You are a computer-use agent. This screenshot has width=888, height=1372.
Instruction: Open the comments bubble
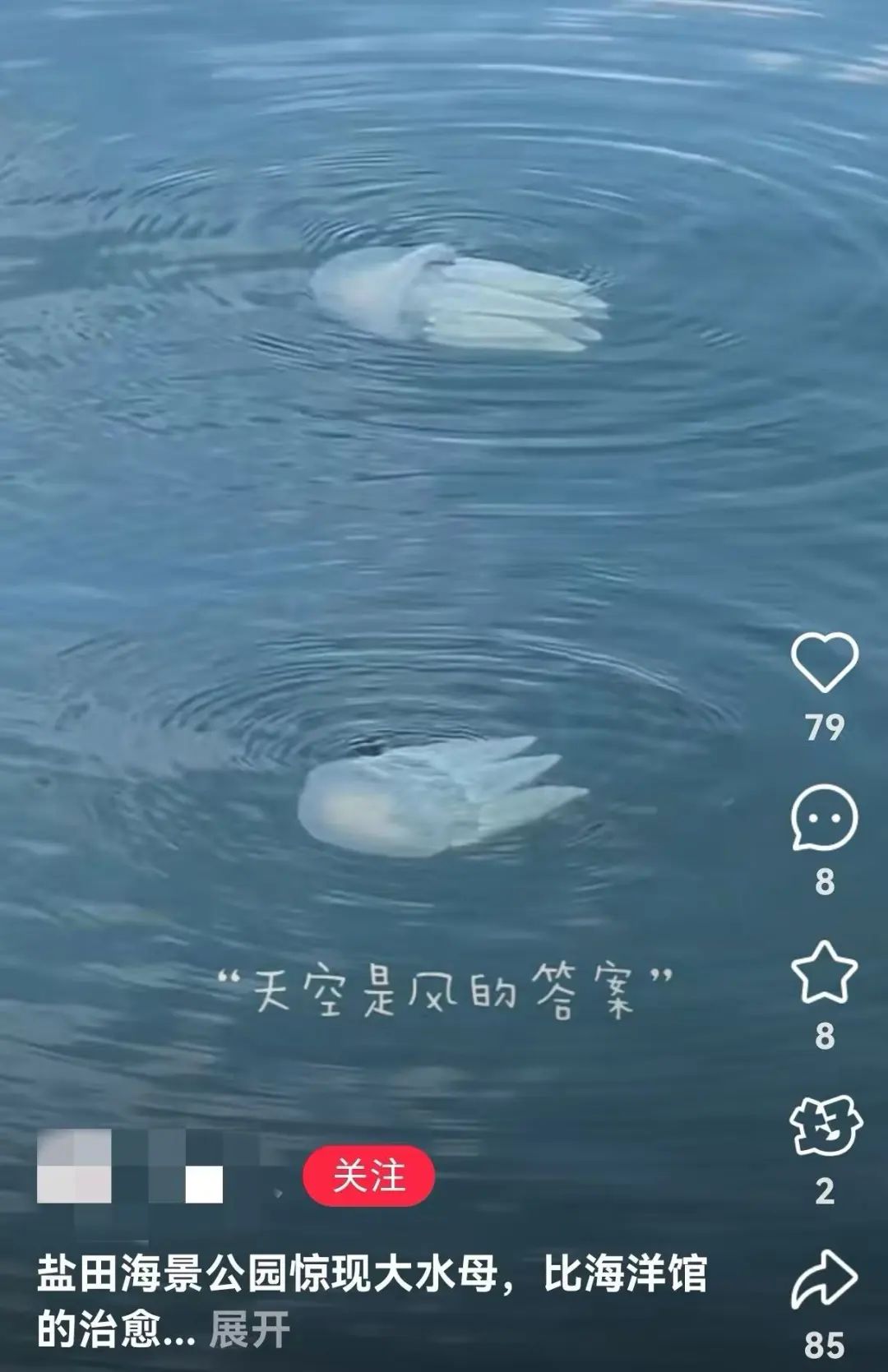coord(824,817)
